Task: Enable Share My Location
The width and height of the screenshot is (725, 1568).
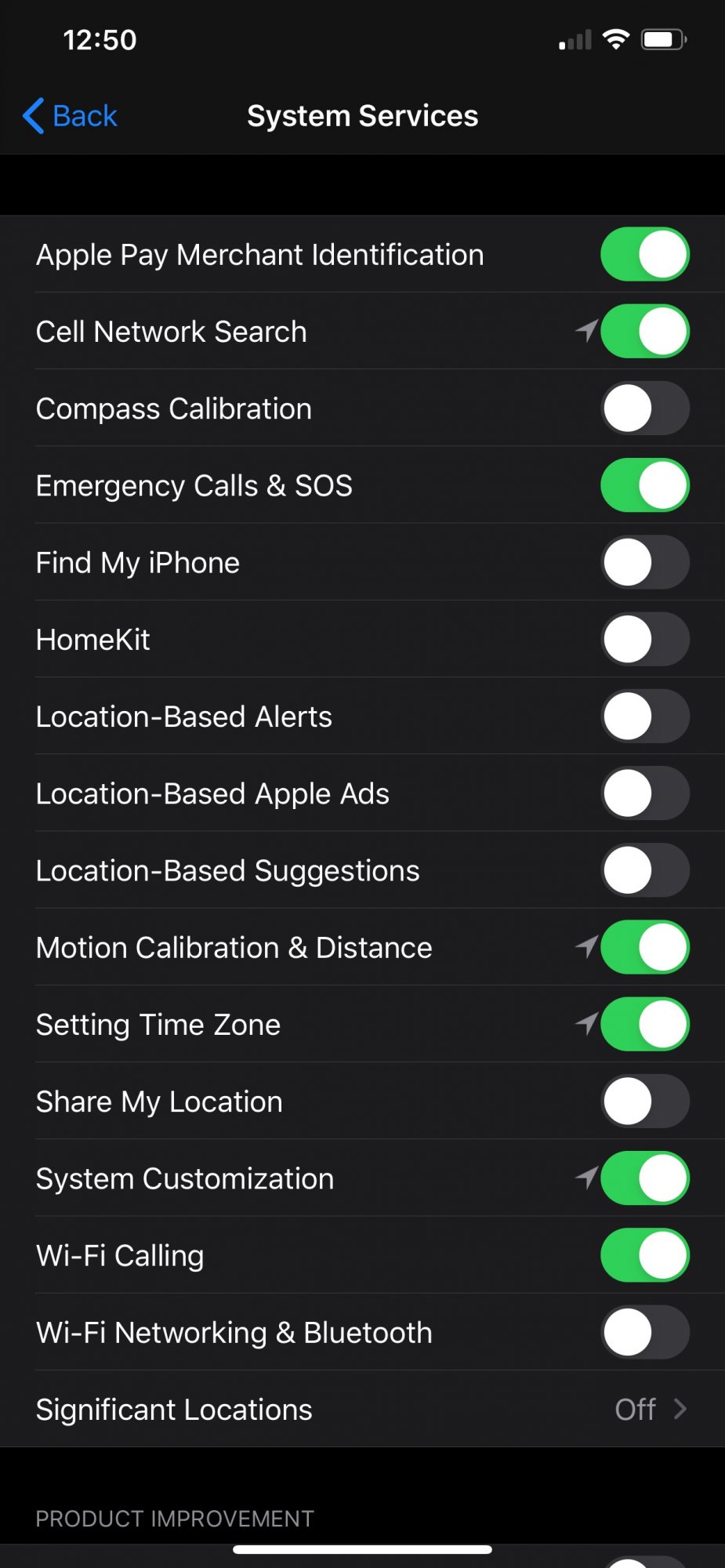Action: pyautogui.click(x=644, y=1101)
